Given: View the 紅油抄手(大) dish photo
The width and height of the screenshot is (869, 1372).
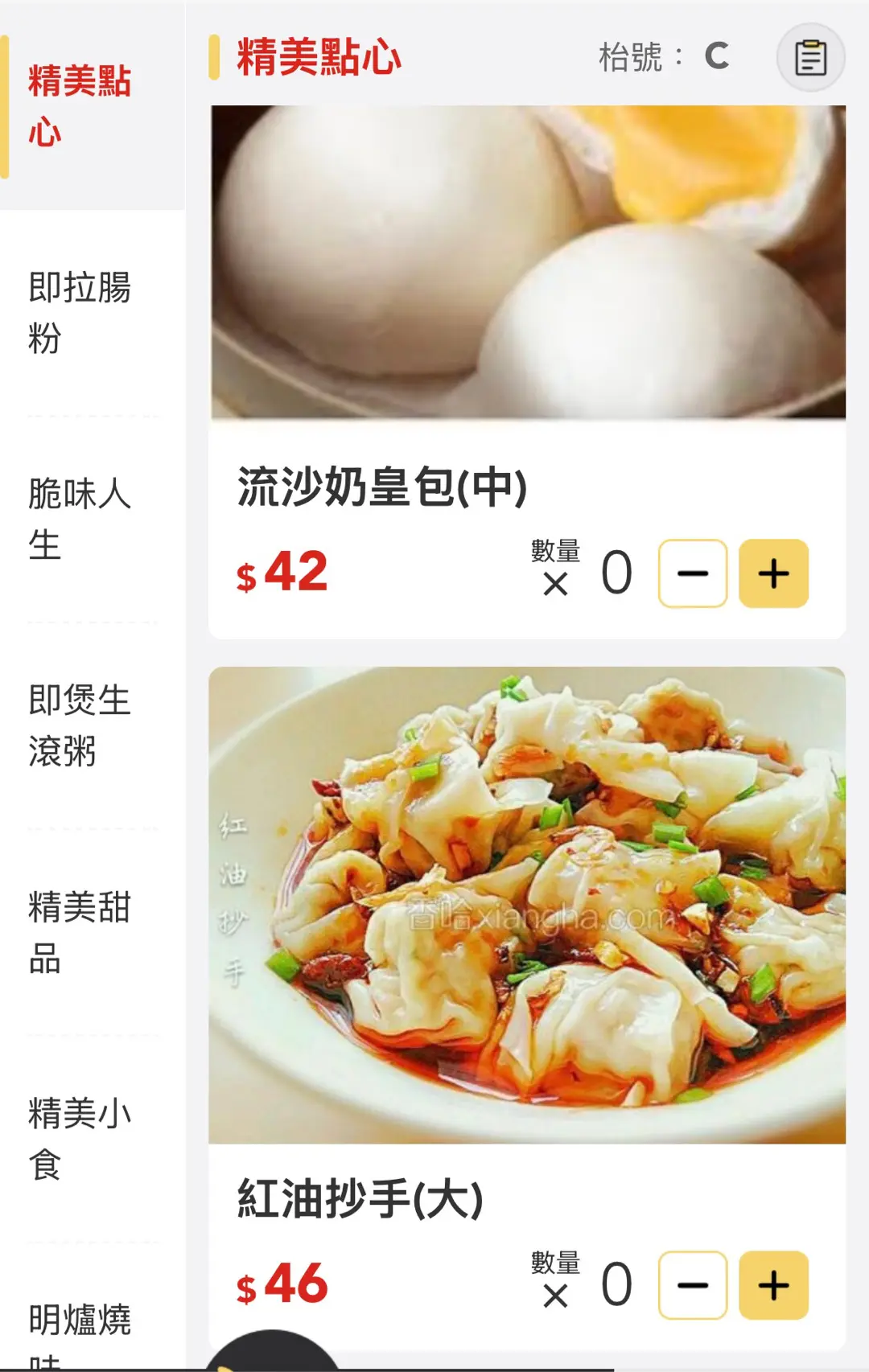Looking at the screenshot, I should tap(528, 905).
